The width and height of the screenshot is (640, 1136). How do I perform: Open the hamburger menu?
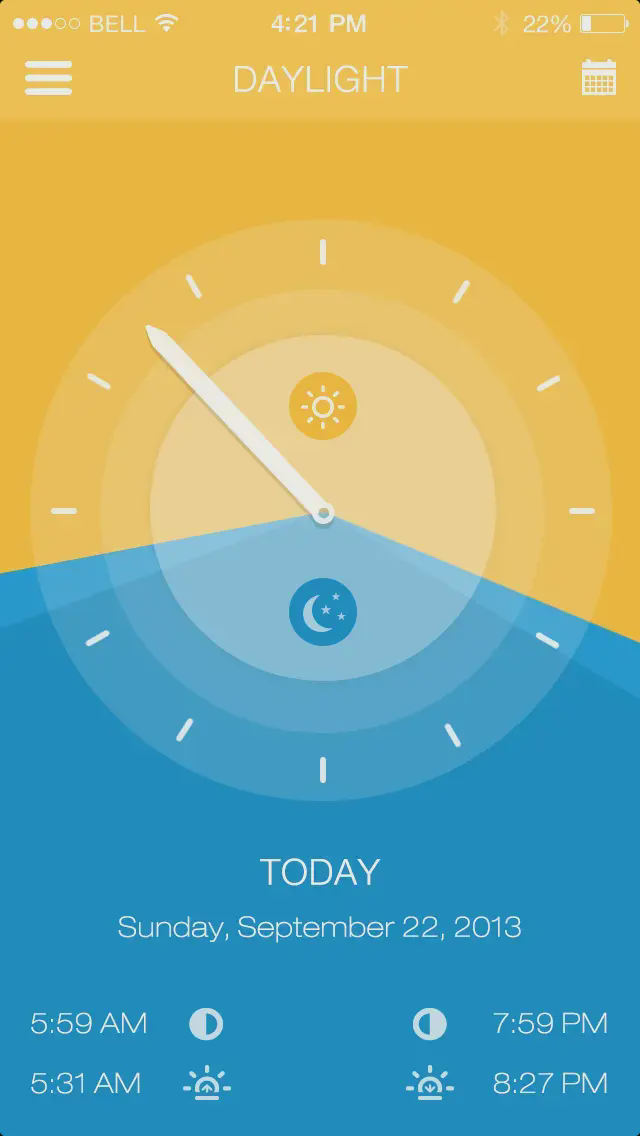click(x=48, y=78)
